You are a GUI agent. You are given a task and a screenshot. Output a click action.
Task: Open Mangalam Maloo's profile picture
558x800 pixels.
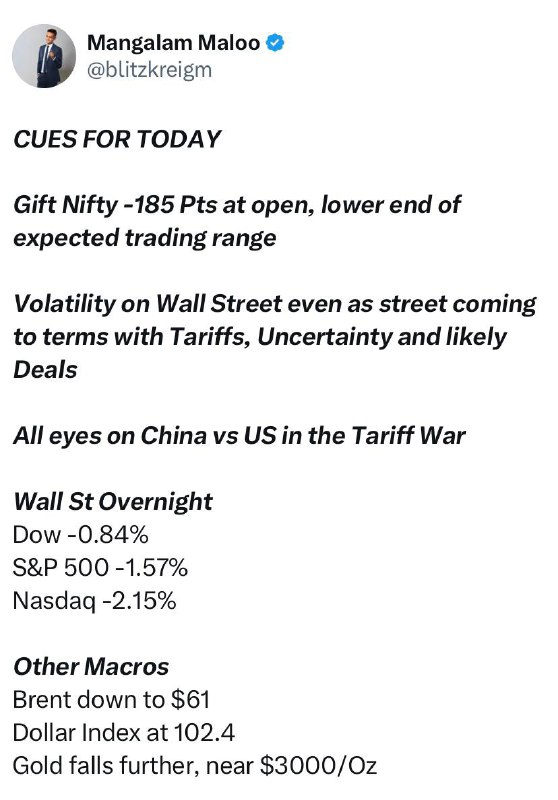pyautogui.click(x=44, y=56)
